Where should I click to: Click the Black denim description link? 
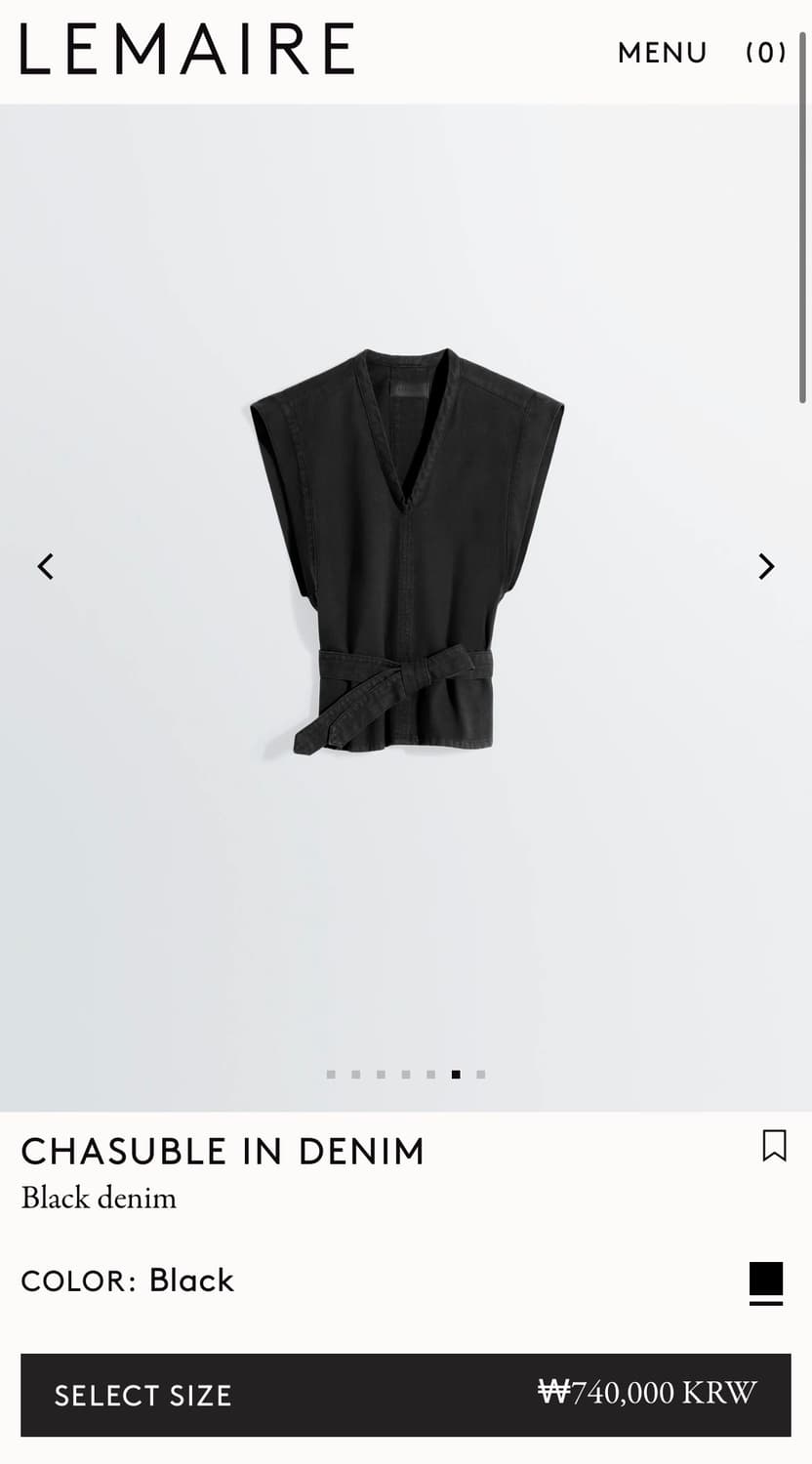(99, 1199)
